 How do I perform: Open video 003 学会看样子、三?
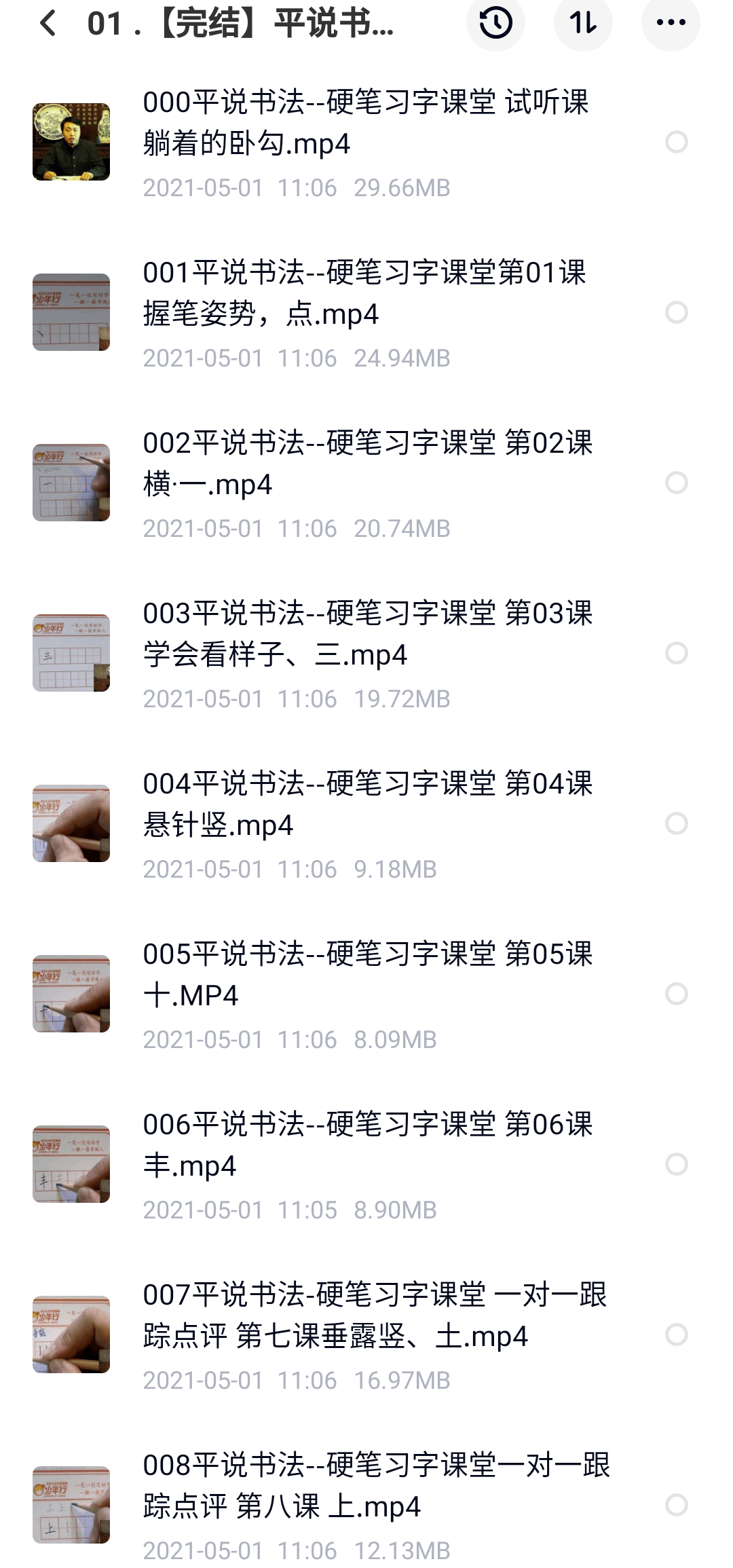tap(365, 634)
